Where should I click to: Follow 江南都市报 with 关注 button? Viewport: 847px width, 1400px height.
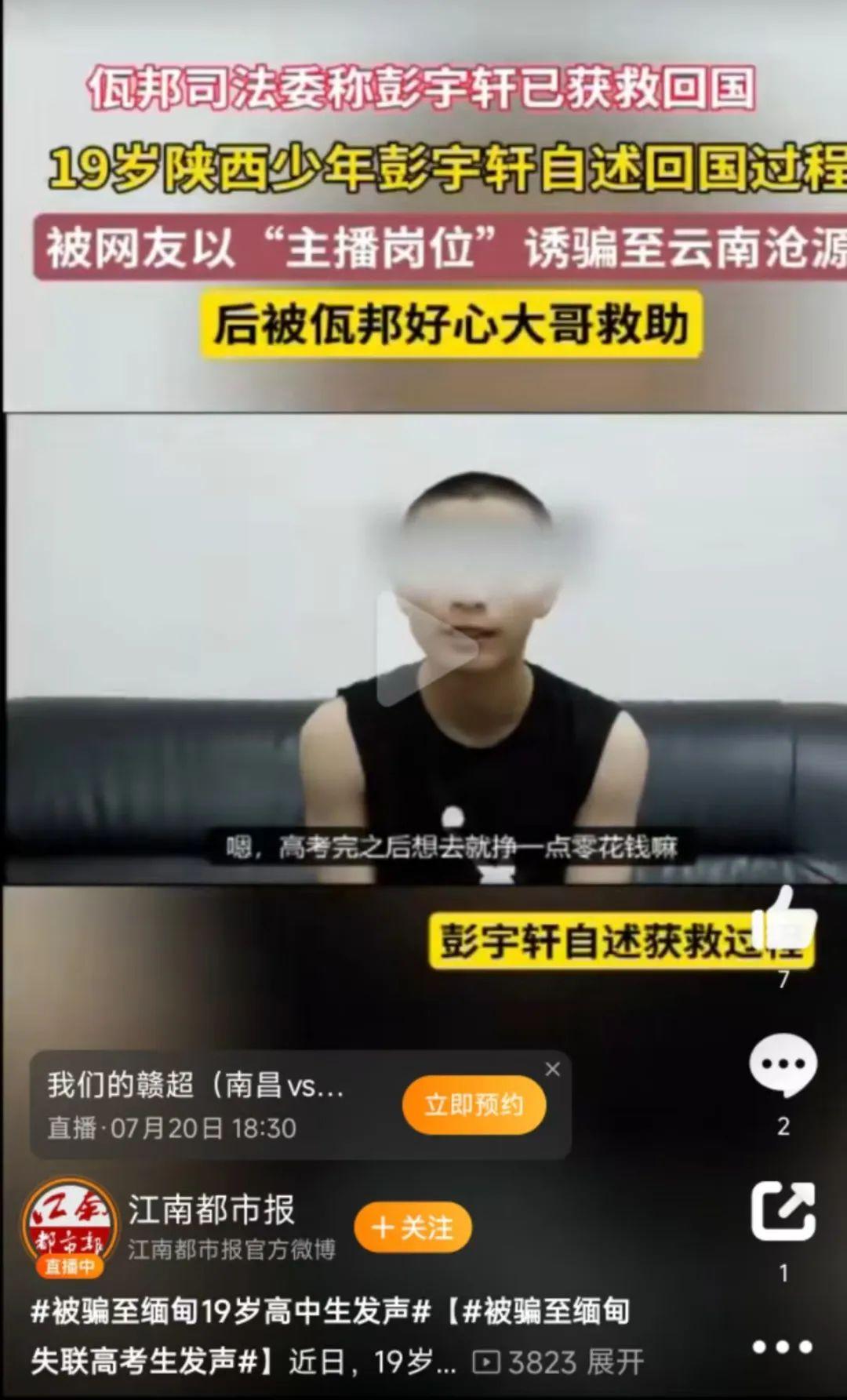point(413,1227)
